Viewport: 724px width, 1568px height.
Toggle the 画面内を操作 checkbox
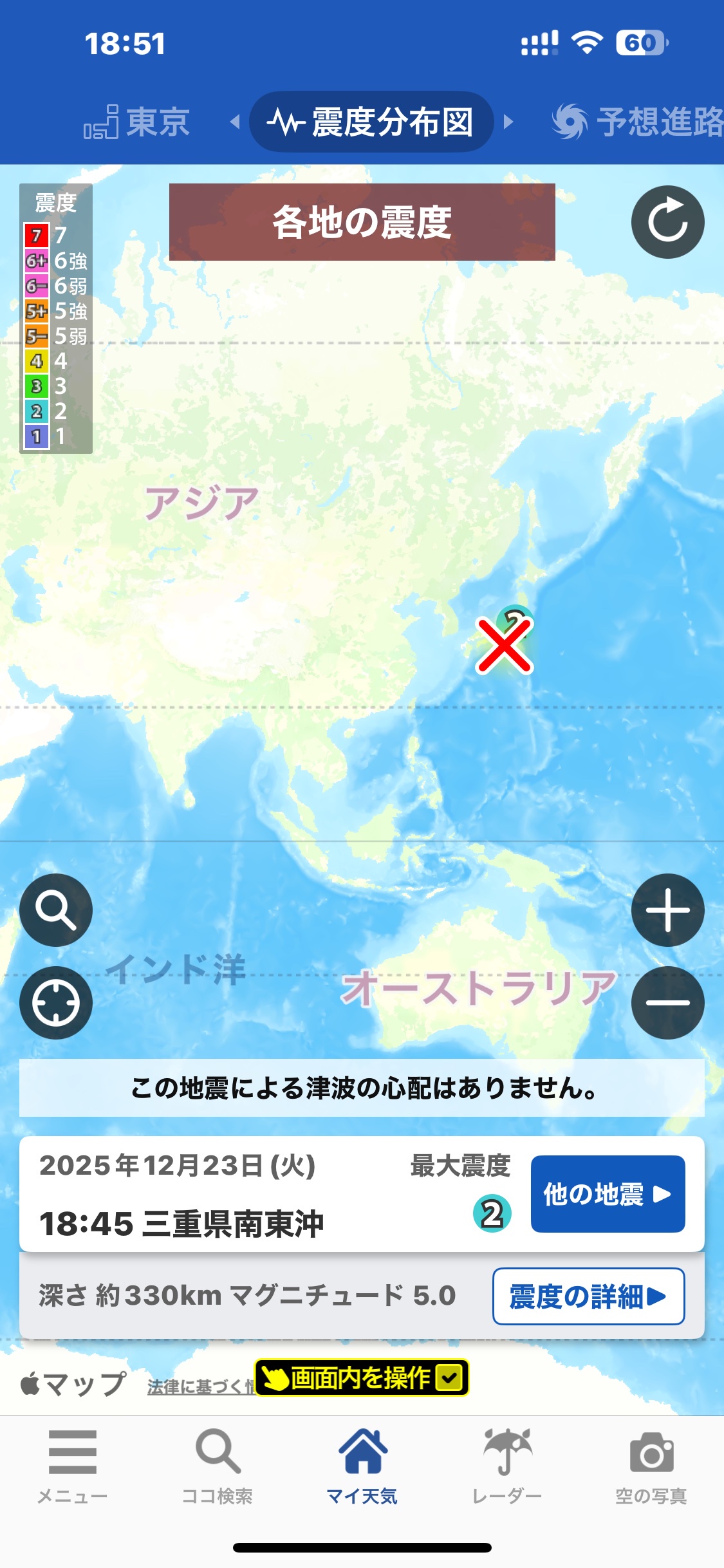[449, 1377]
